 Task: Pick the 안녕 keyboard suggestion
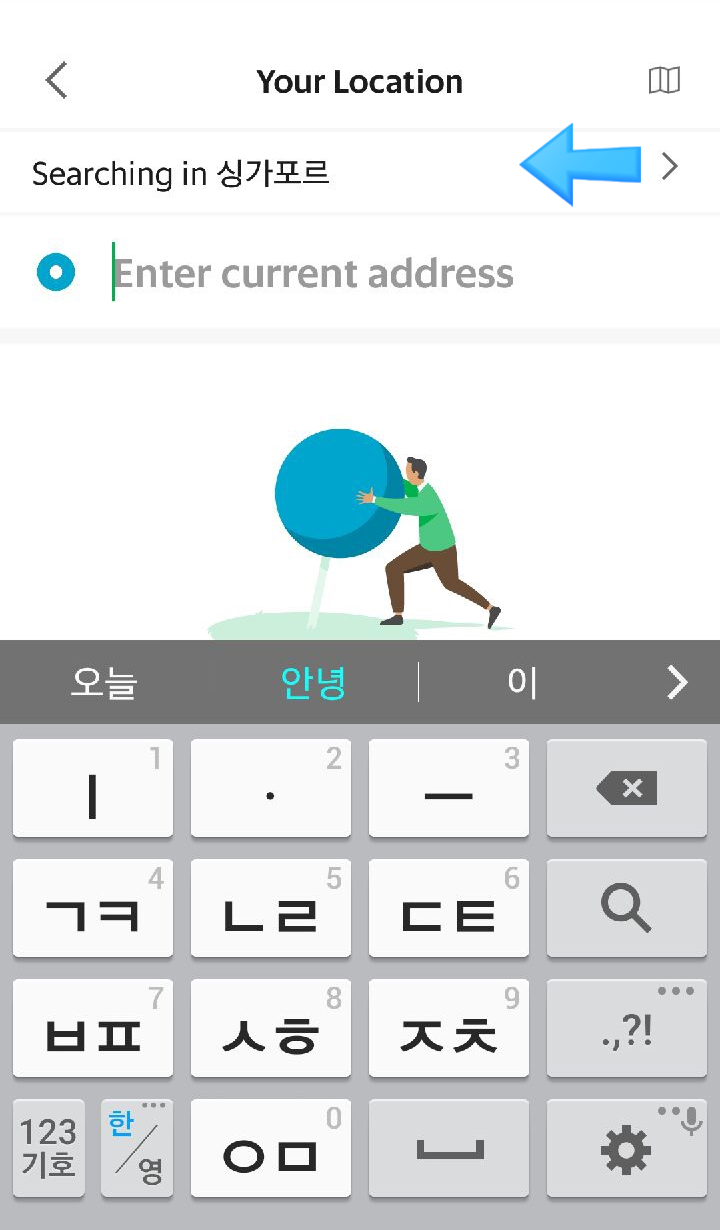[x=313, y=683]
